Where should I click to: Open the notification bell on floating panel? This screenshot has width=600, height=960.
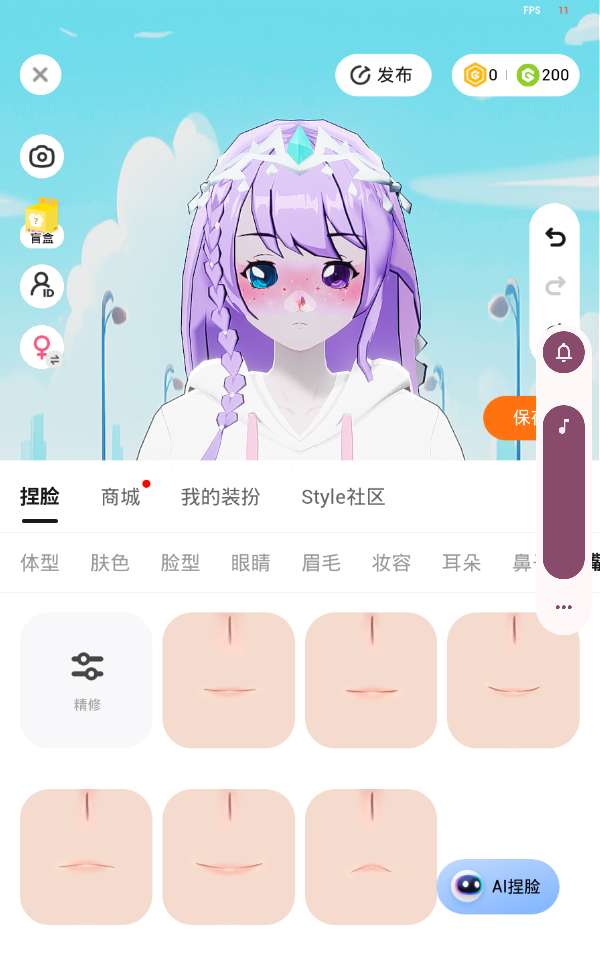(564, 352)
